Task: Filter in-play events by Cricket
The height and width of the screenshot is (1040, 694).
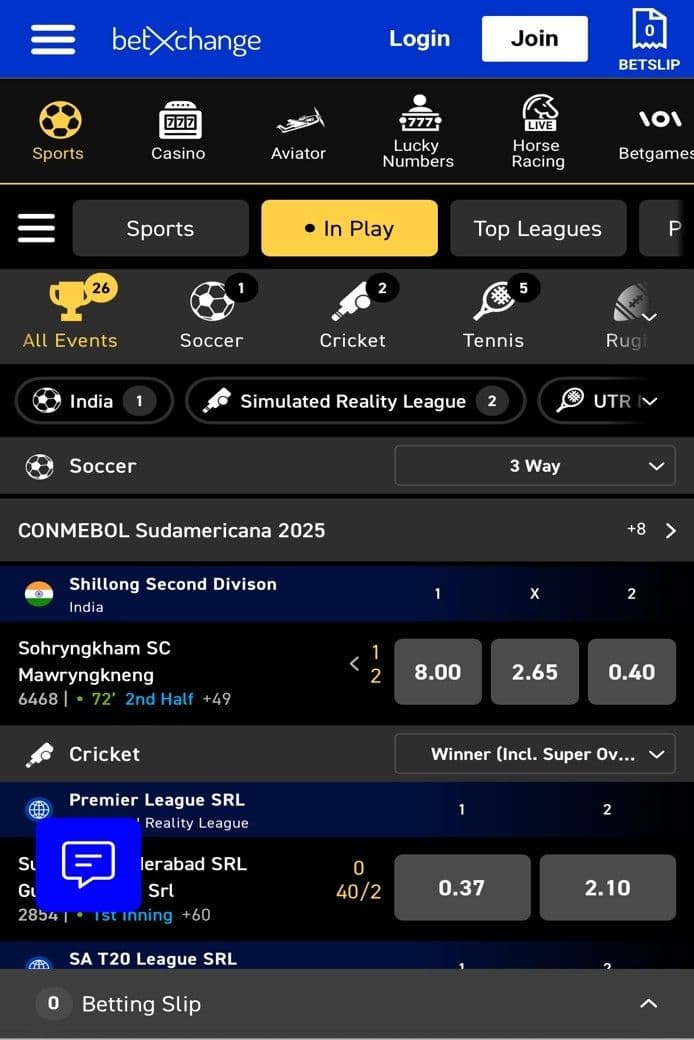Action: (x=352, y=315)
